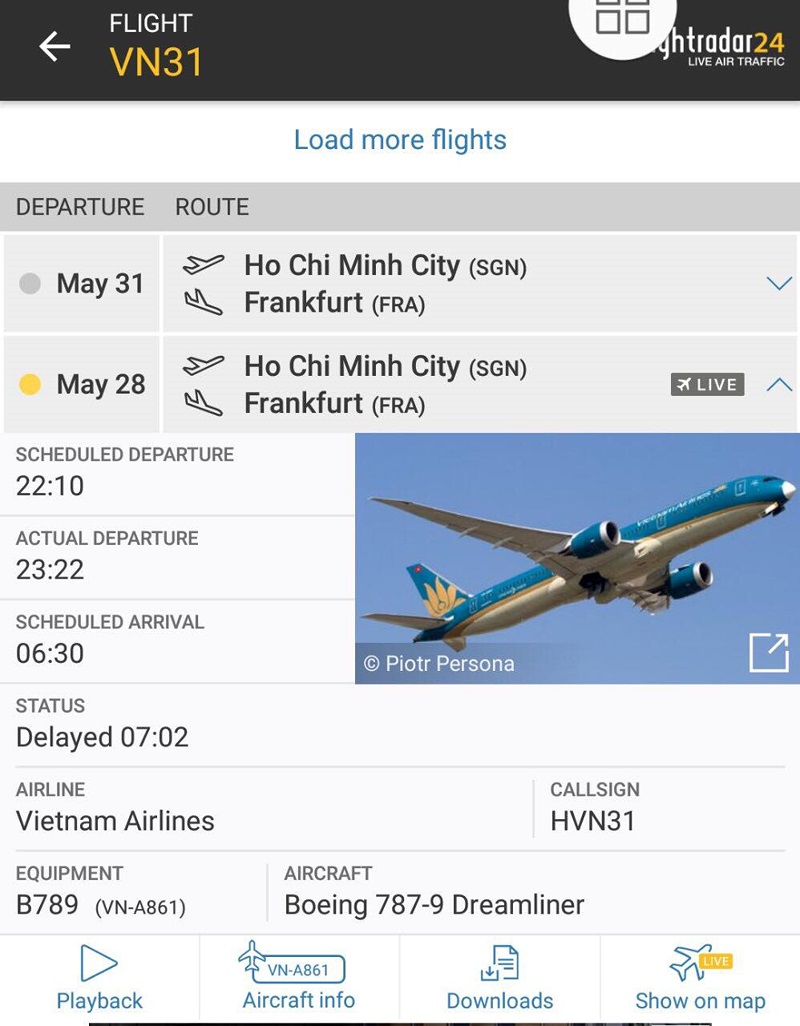Image resolution: width=800 pixels, height=1026 pixels.
Task: Switch to the DEPARTURE column header
Action: point(79,207)
